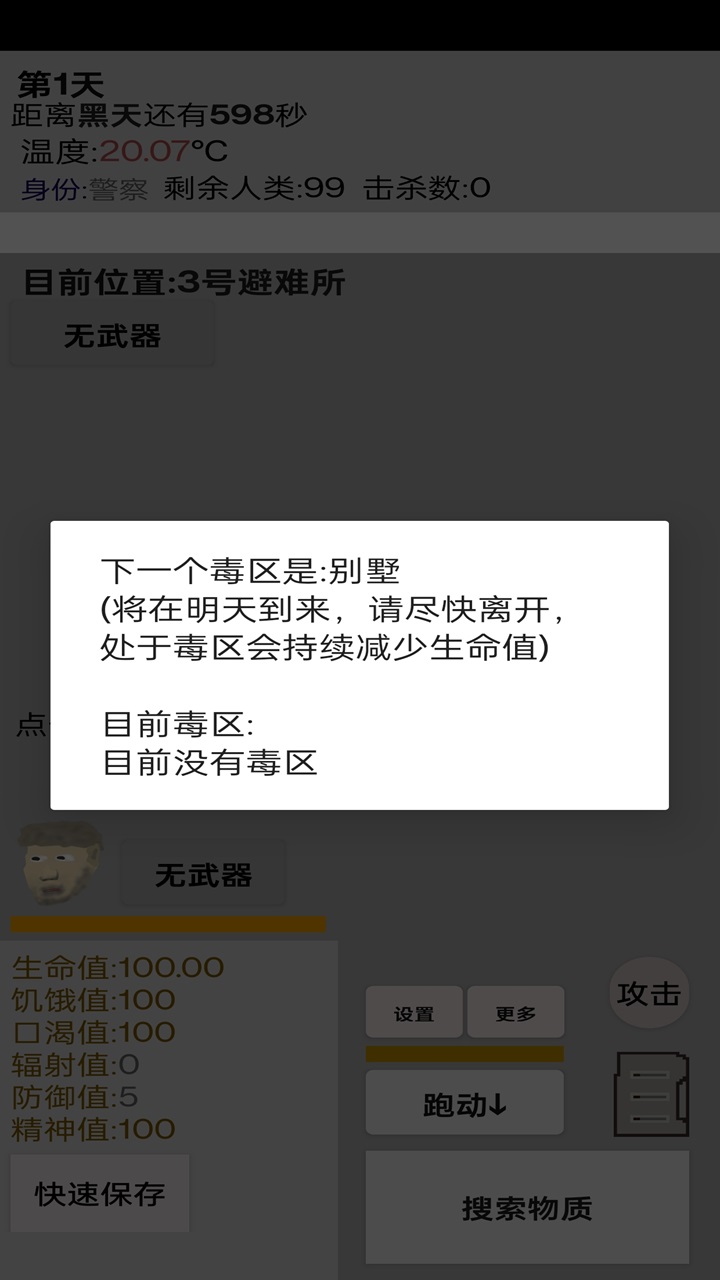Open the pixelated item list icon
Image resolution: width=720 pixels, height=1280 pixels.
pyautogui.click(x=651, y=1096)
